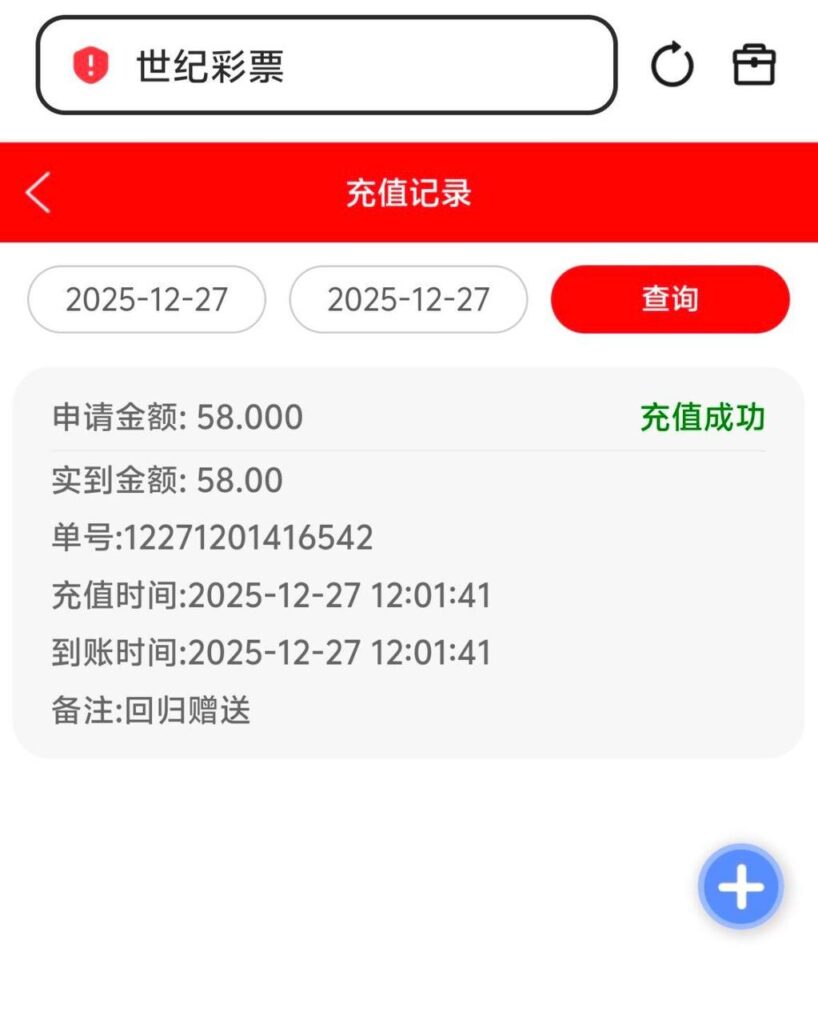Tap the circular reload arrow icon
818x1024 pixels.
(x=672, y=64)
